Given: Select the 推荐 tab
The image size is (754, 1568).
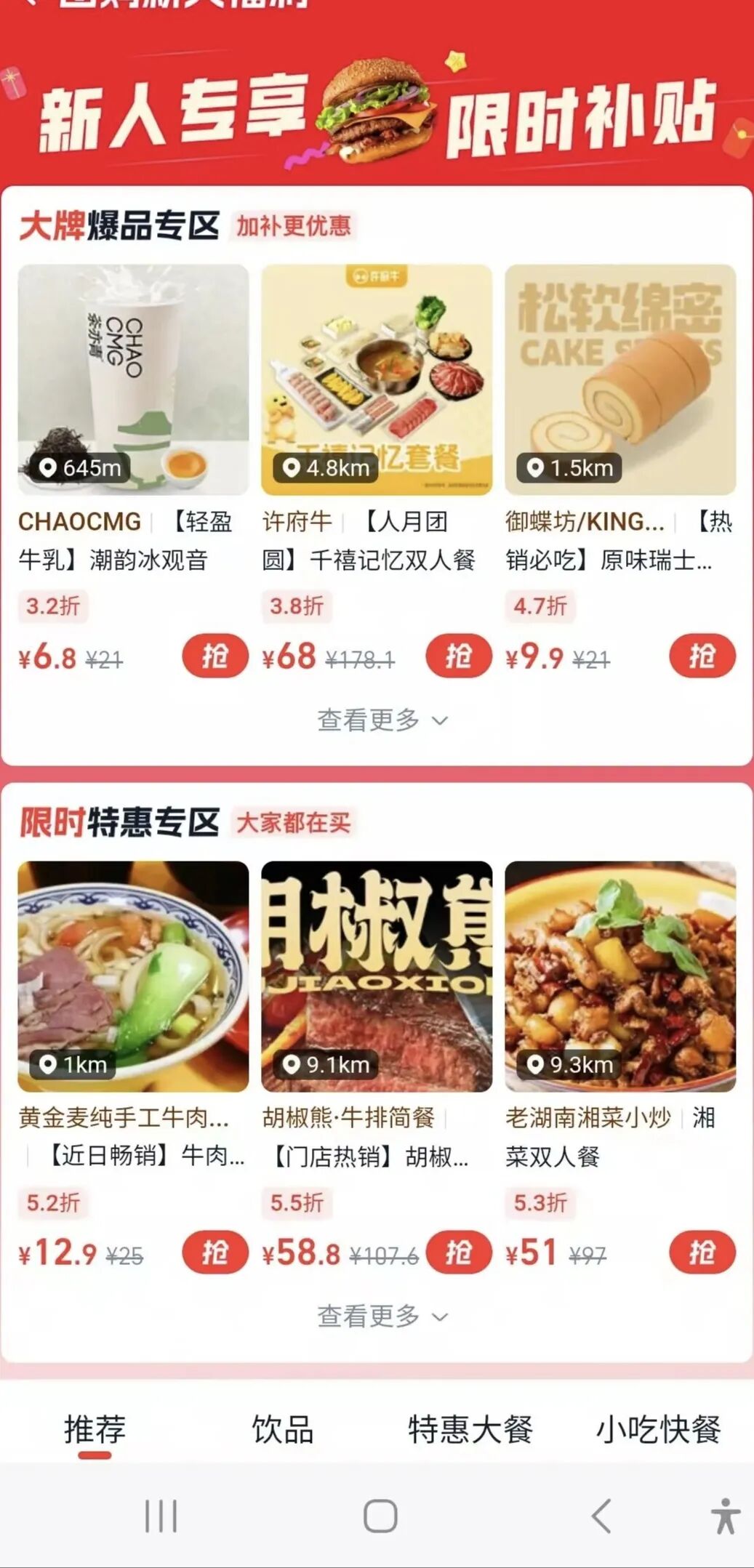Looking at the screenshot, I should (95, 1429).
